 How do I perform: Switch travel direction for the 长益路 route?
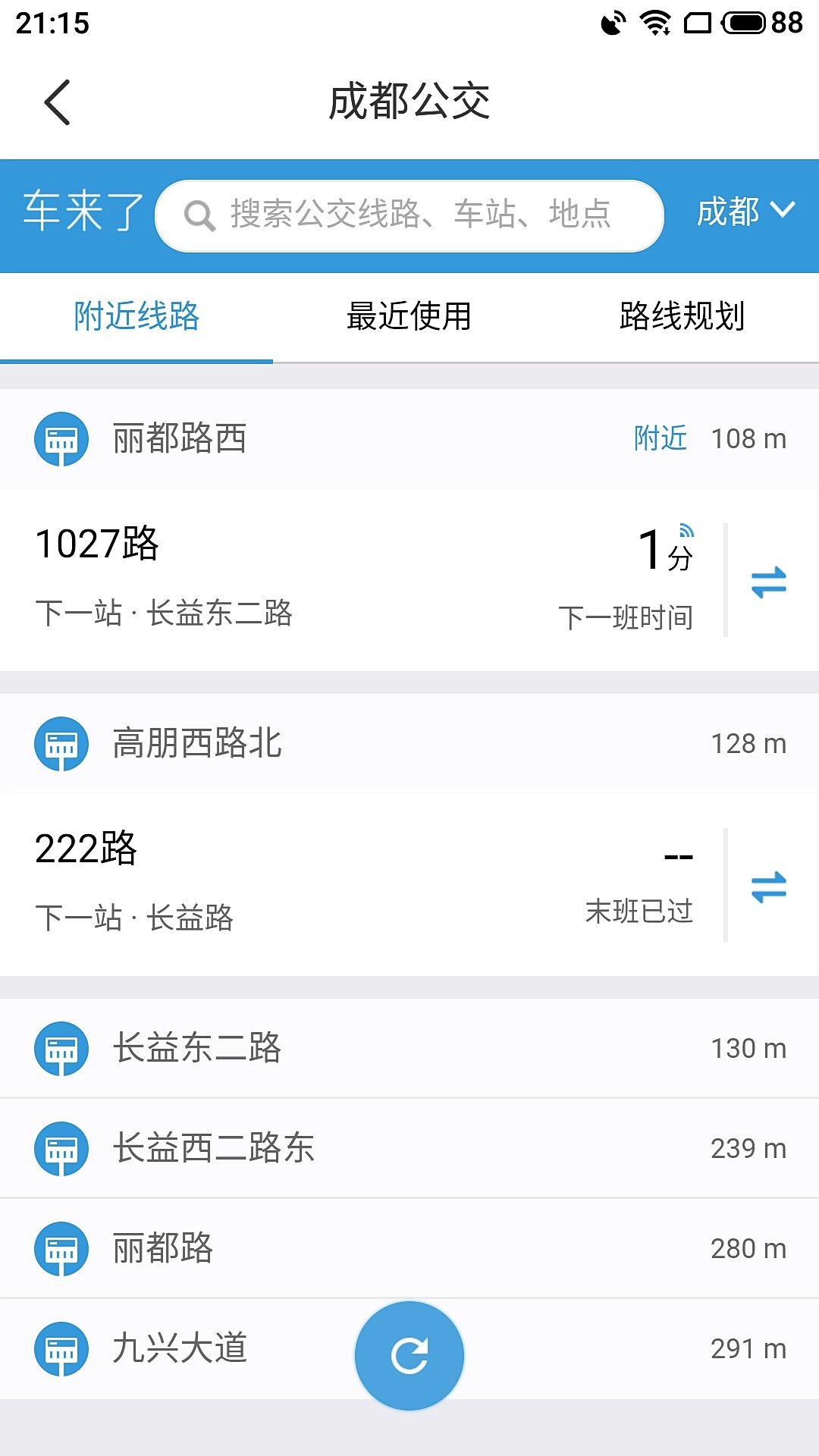click(768, 886)
